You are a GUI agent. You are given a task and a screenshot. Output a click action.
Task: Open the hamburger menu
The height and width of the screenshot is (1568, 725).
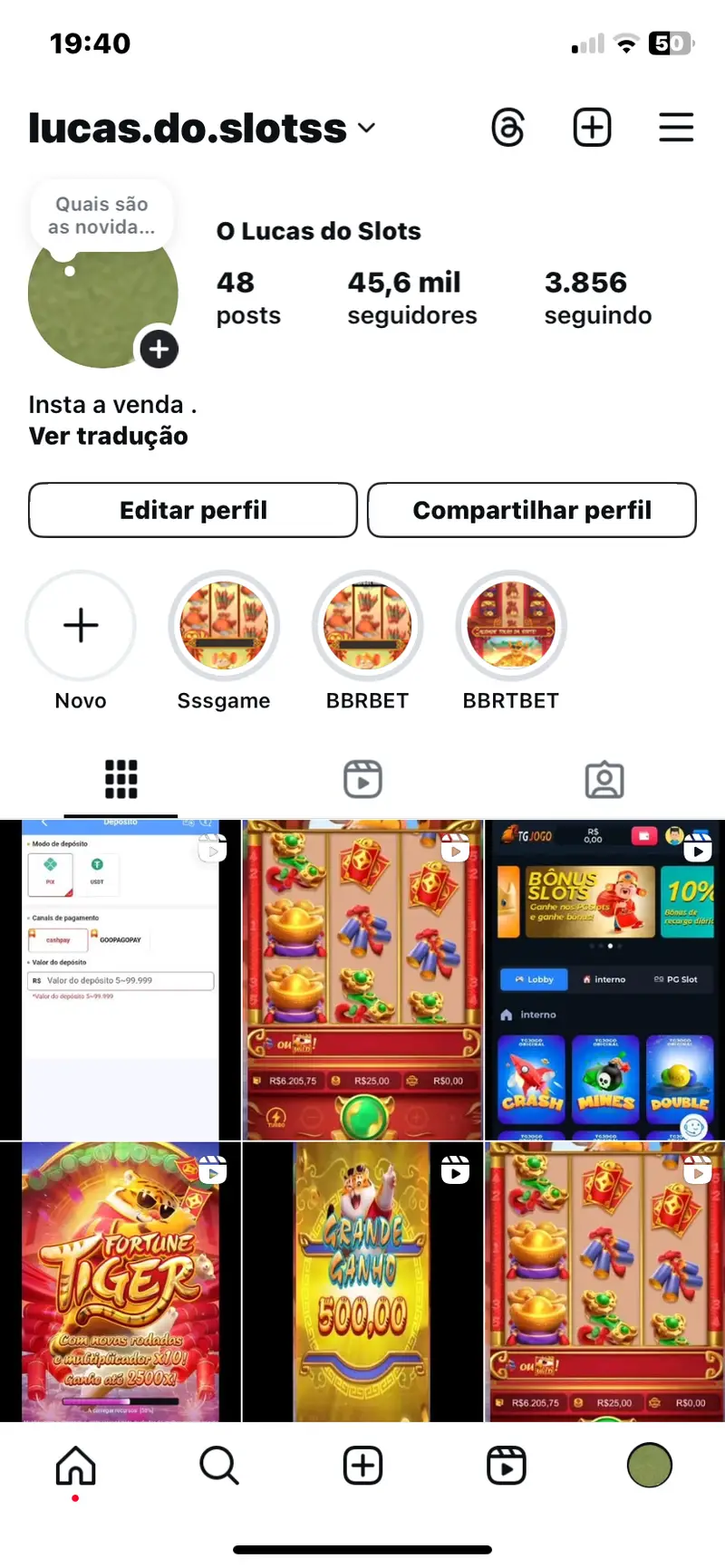tap(676, 128)
